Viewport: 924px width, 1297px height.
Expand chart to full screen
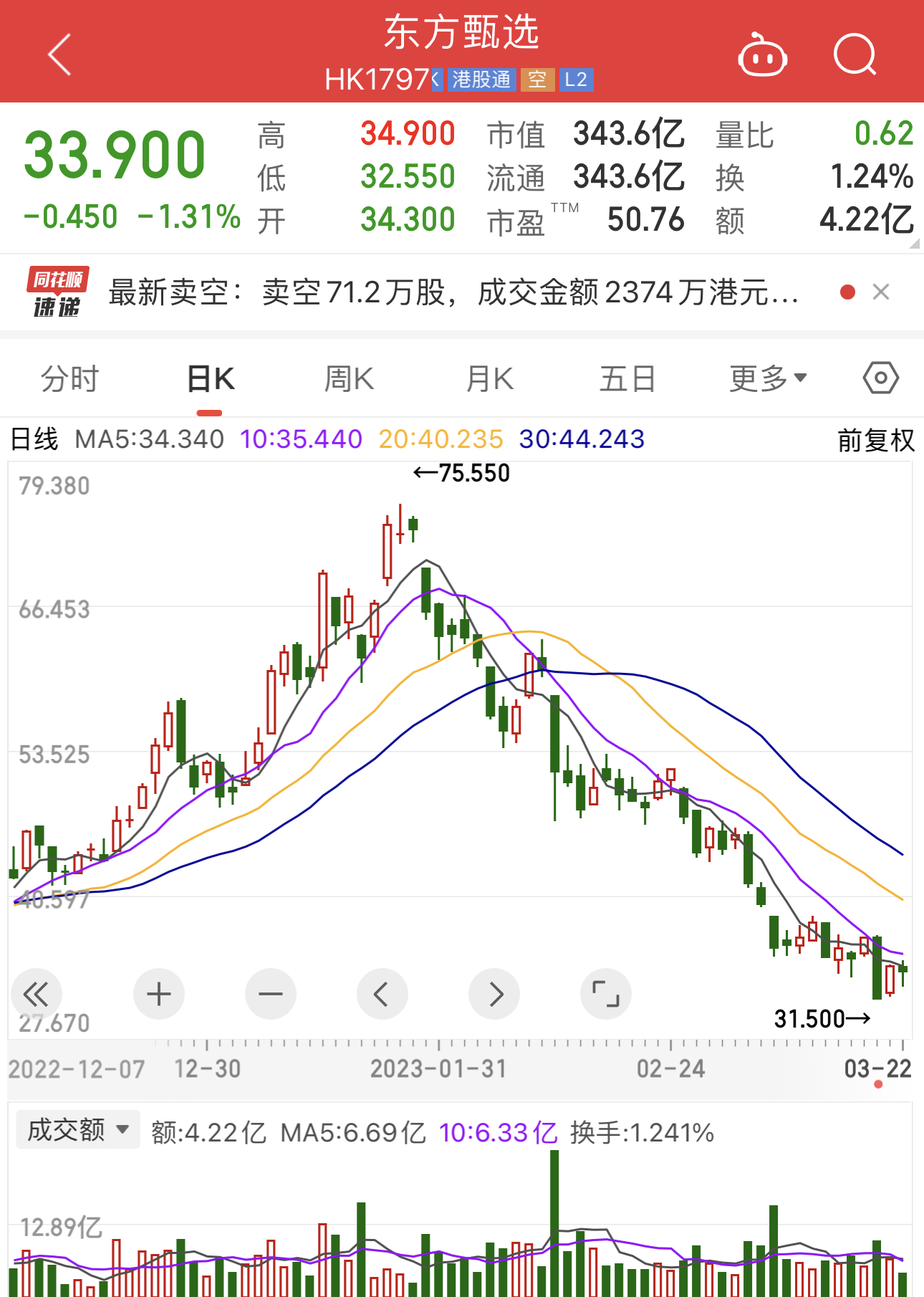pyautogui.click(x=606, y=994)
